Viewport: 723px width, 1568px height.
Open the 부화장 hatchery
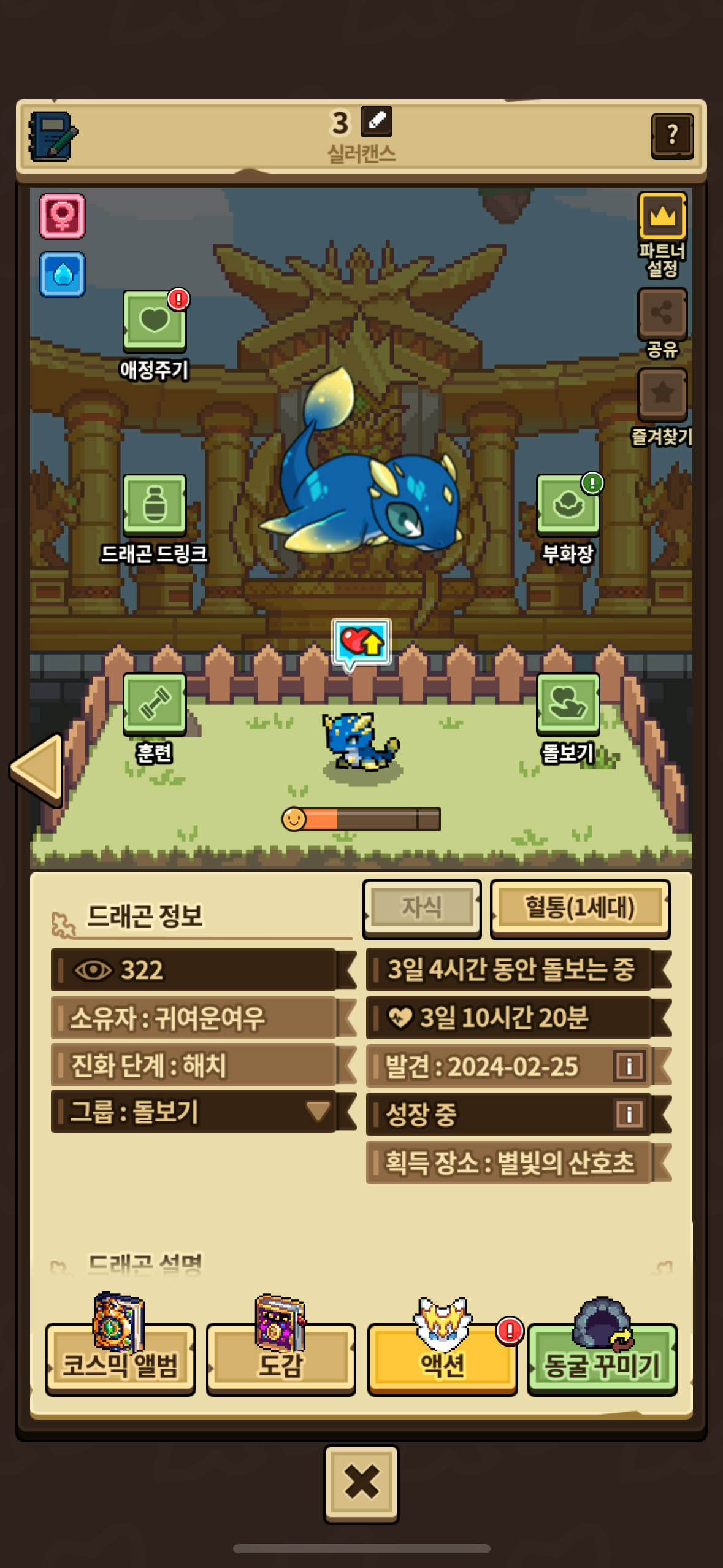568,504
